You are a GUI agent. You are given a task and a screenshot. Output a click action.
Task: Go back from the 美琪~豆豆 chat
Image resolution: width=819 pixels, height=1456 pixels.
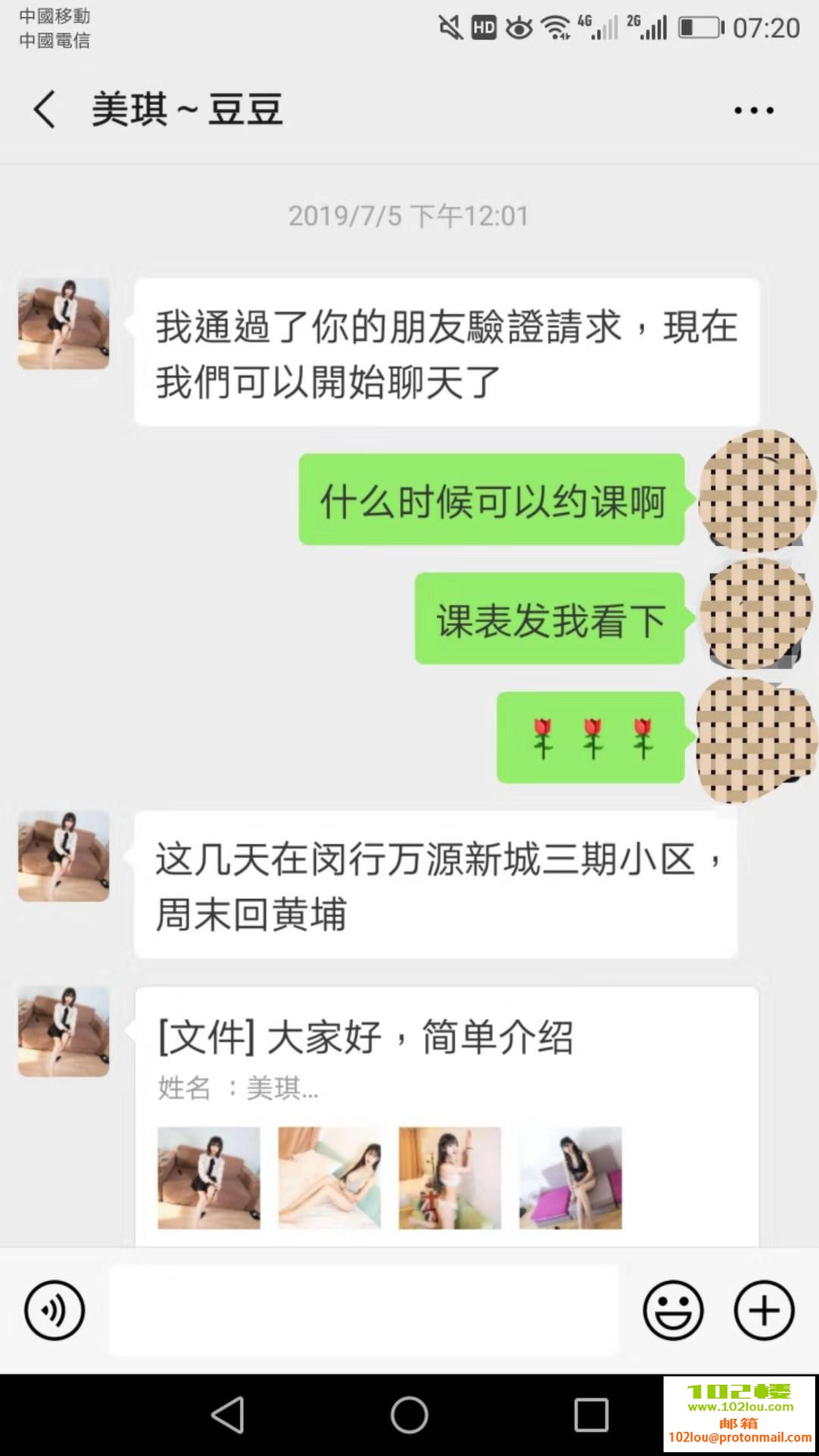[45, 110]
